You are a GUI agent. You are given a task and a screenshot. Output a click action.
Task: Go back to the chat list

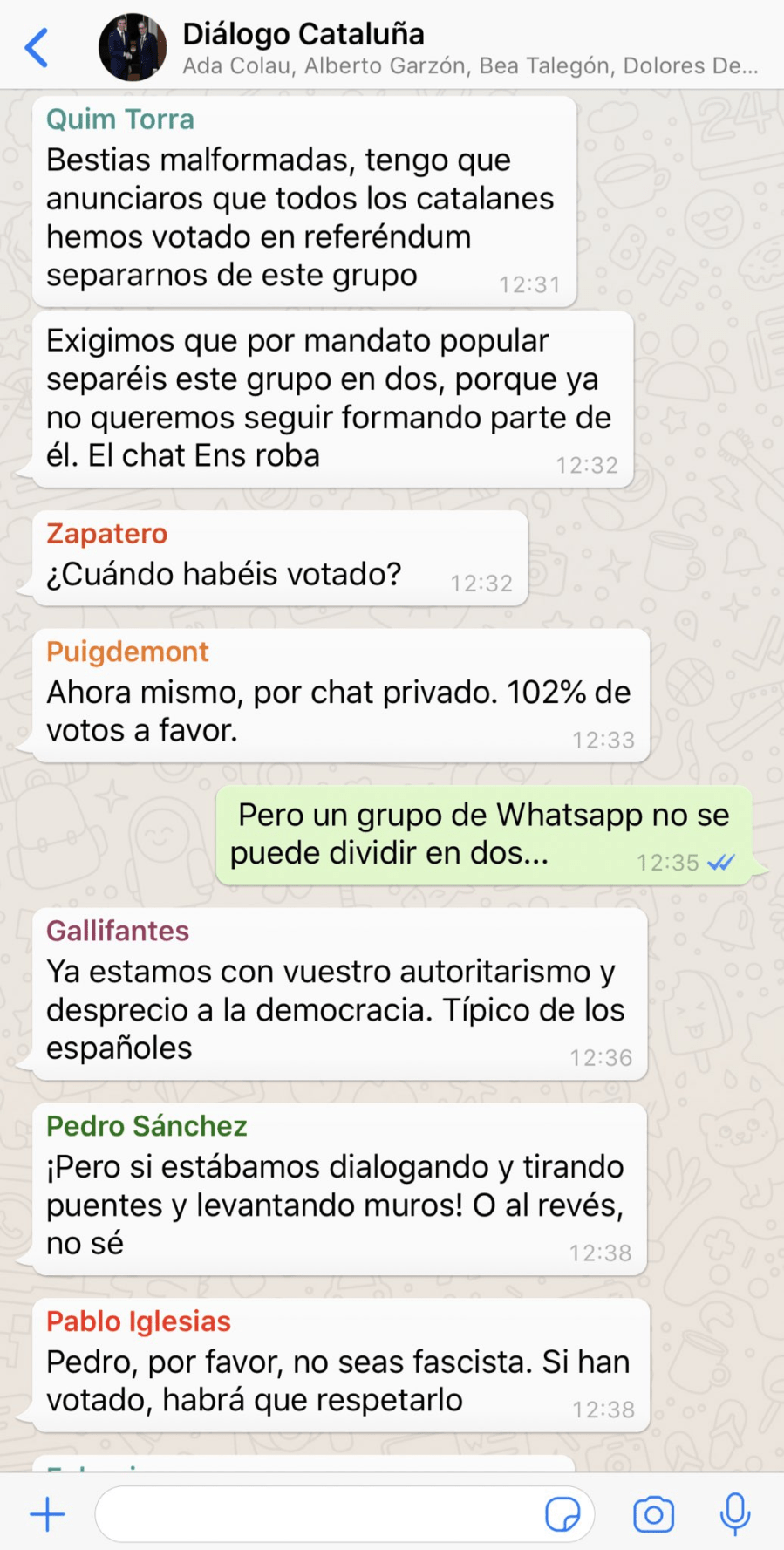point(37,47)
